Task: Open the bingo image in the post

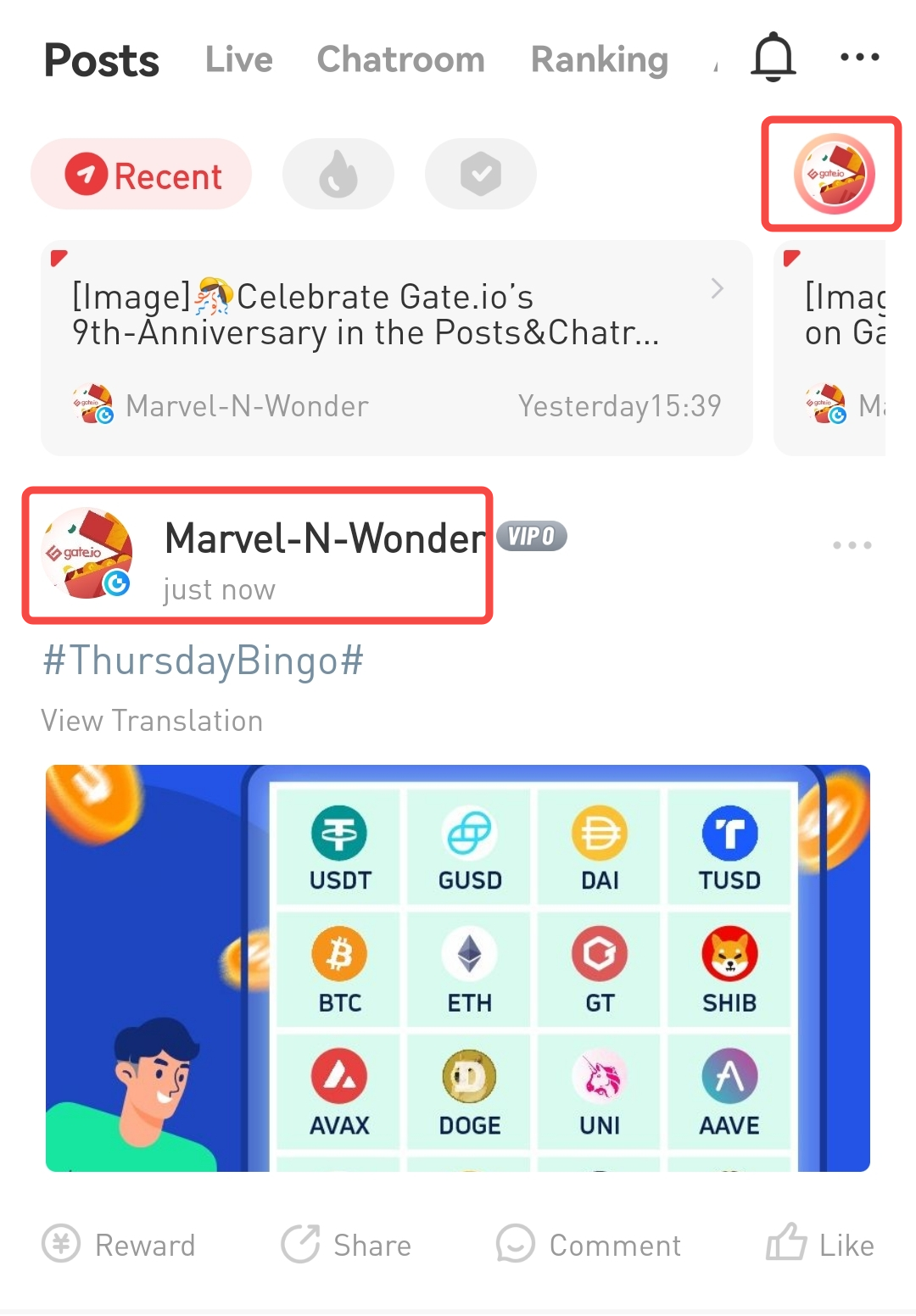Action: point(458,967)
